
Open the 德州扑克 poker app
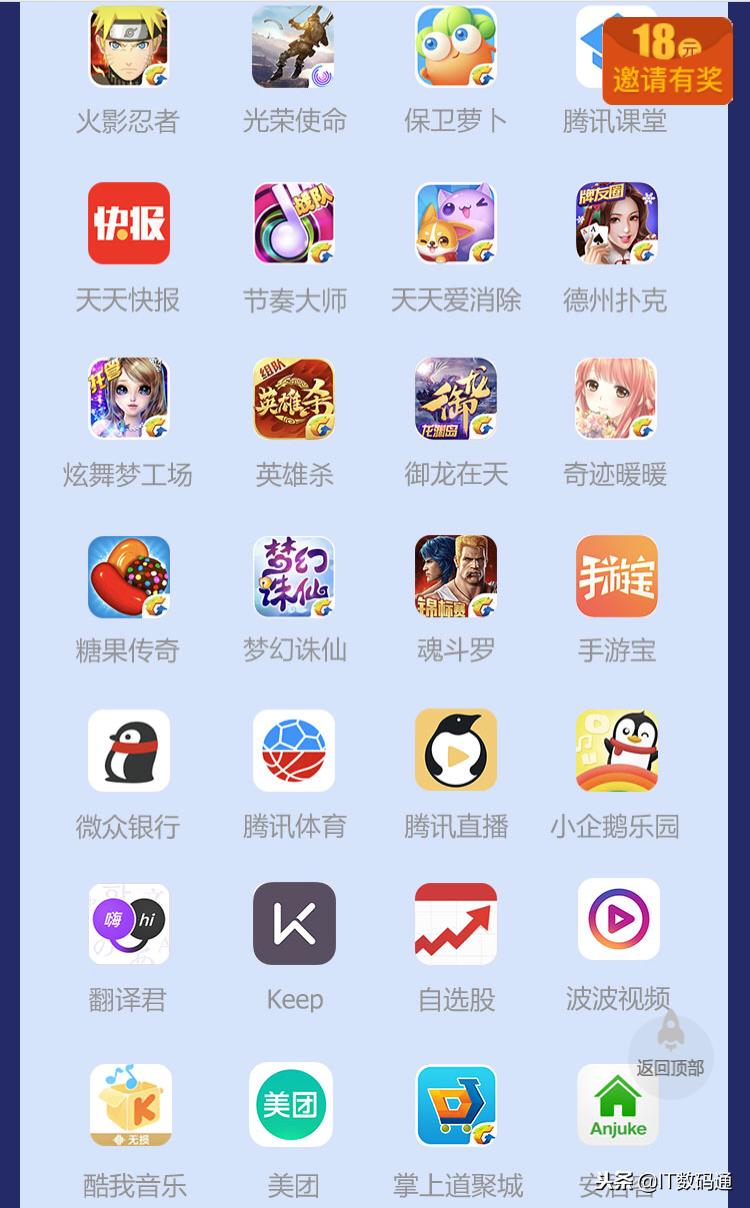pos(617,222)
